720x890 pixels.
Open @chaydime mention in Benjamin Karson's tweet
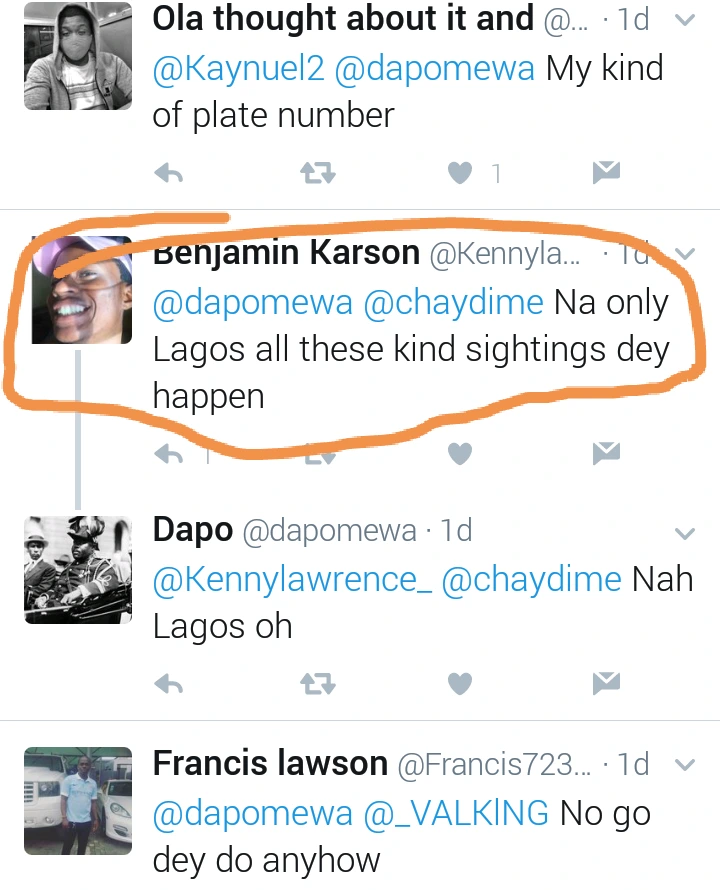point(453,302)
